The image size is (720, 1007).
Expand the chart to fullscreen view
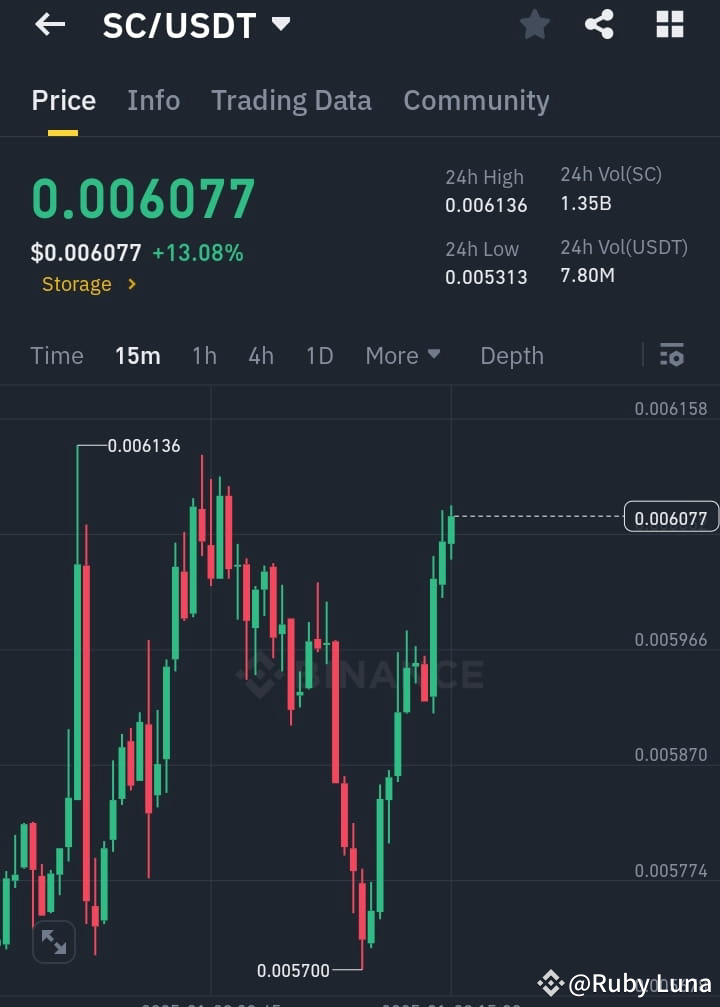(x=54, y=941)
